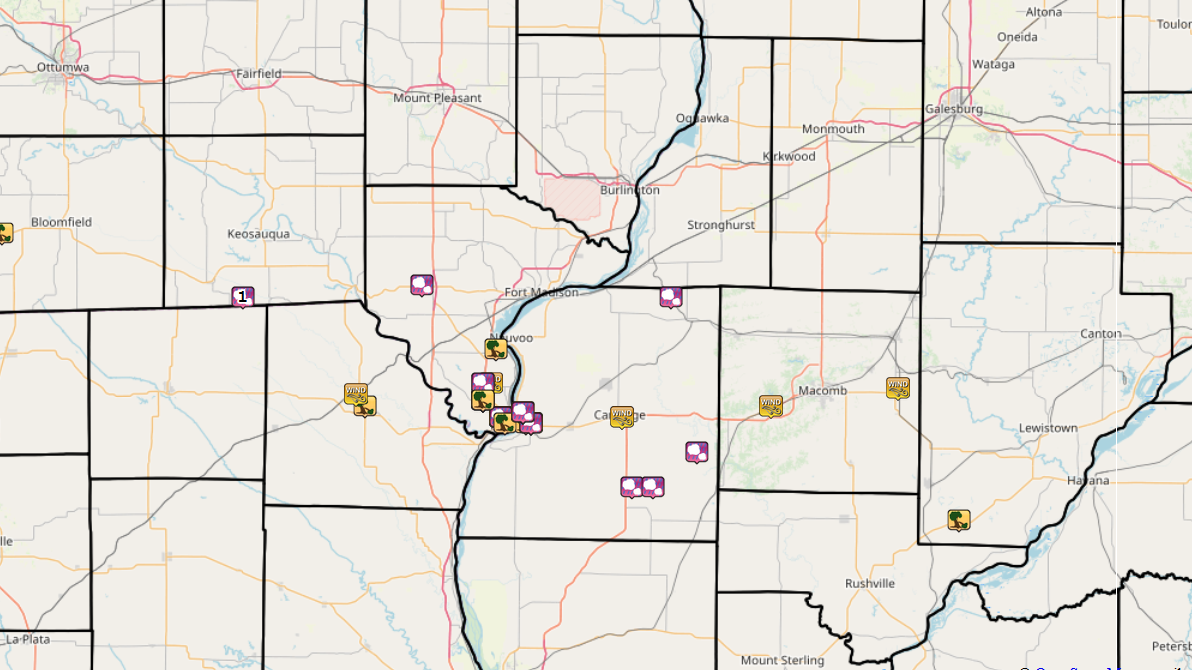Open the wind marker east of Macomb
Screen dimensions: 1192x670
898,387
